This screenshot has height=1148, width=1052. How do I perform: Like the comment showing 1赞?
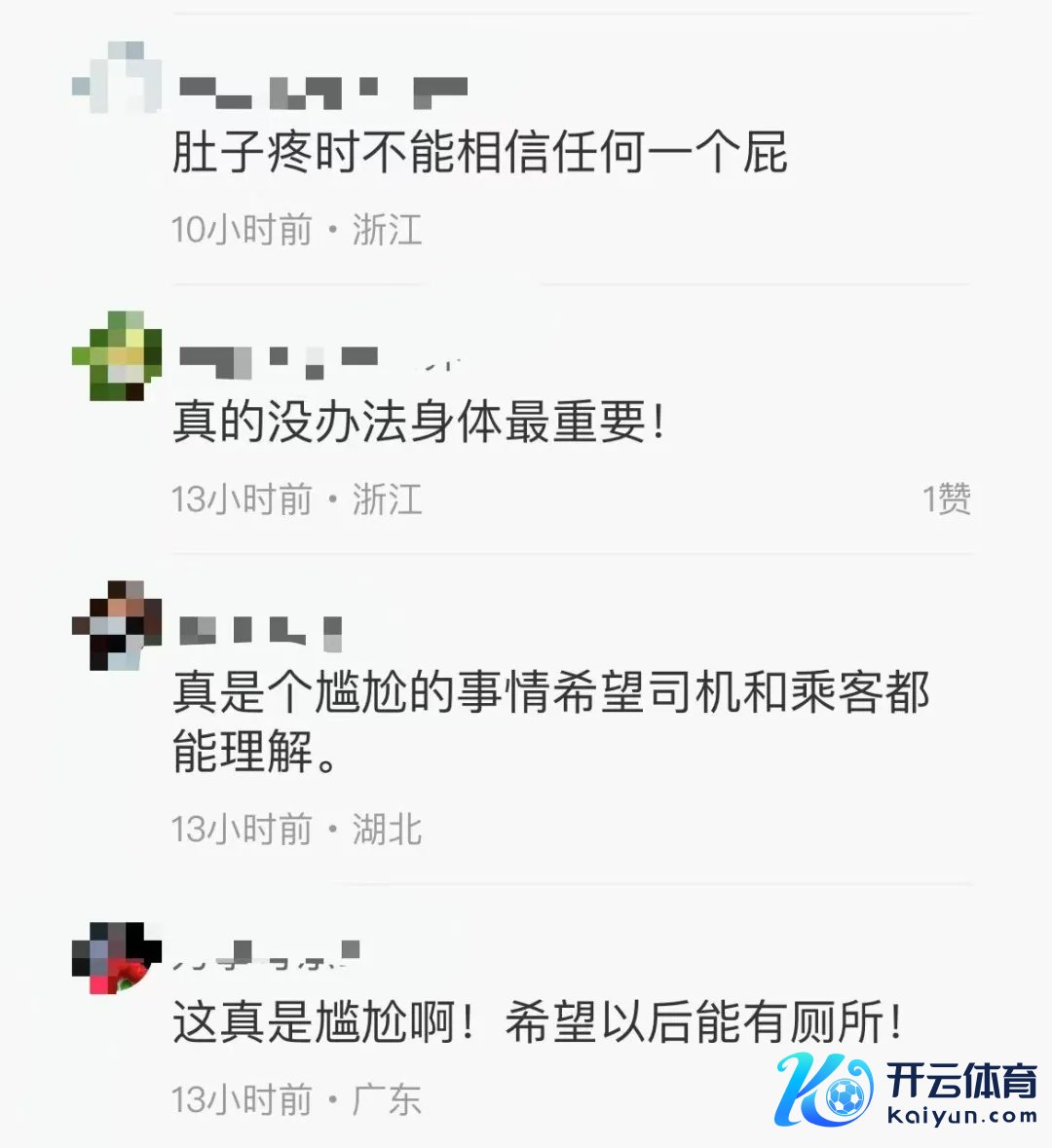click(x=946, y=500)
